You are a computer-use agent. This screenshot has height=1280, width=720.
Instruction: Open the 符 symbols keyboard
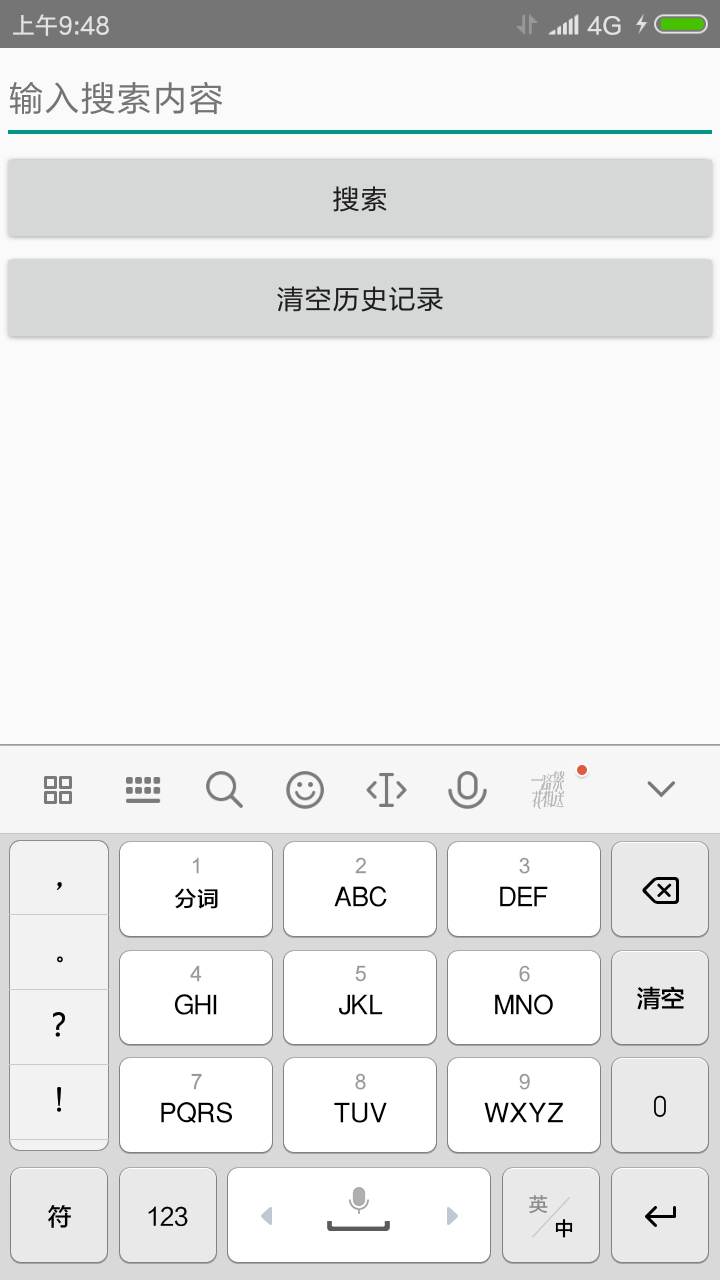[x=59, y=1215]
